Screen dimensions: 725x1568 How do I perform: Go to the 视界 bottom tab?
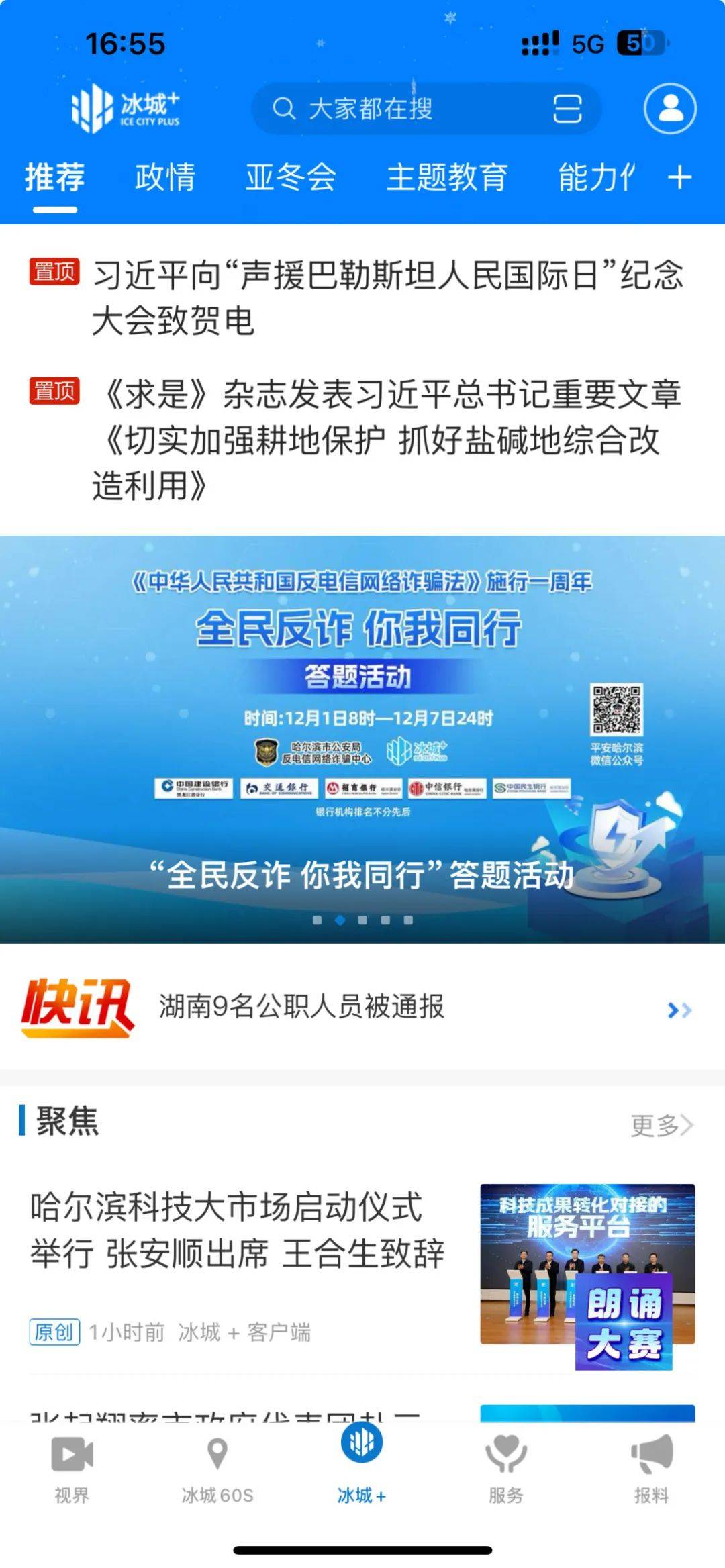click(72, 1466)
